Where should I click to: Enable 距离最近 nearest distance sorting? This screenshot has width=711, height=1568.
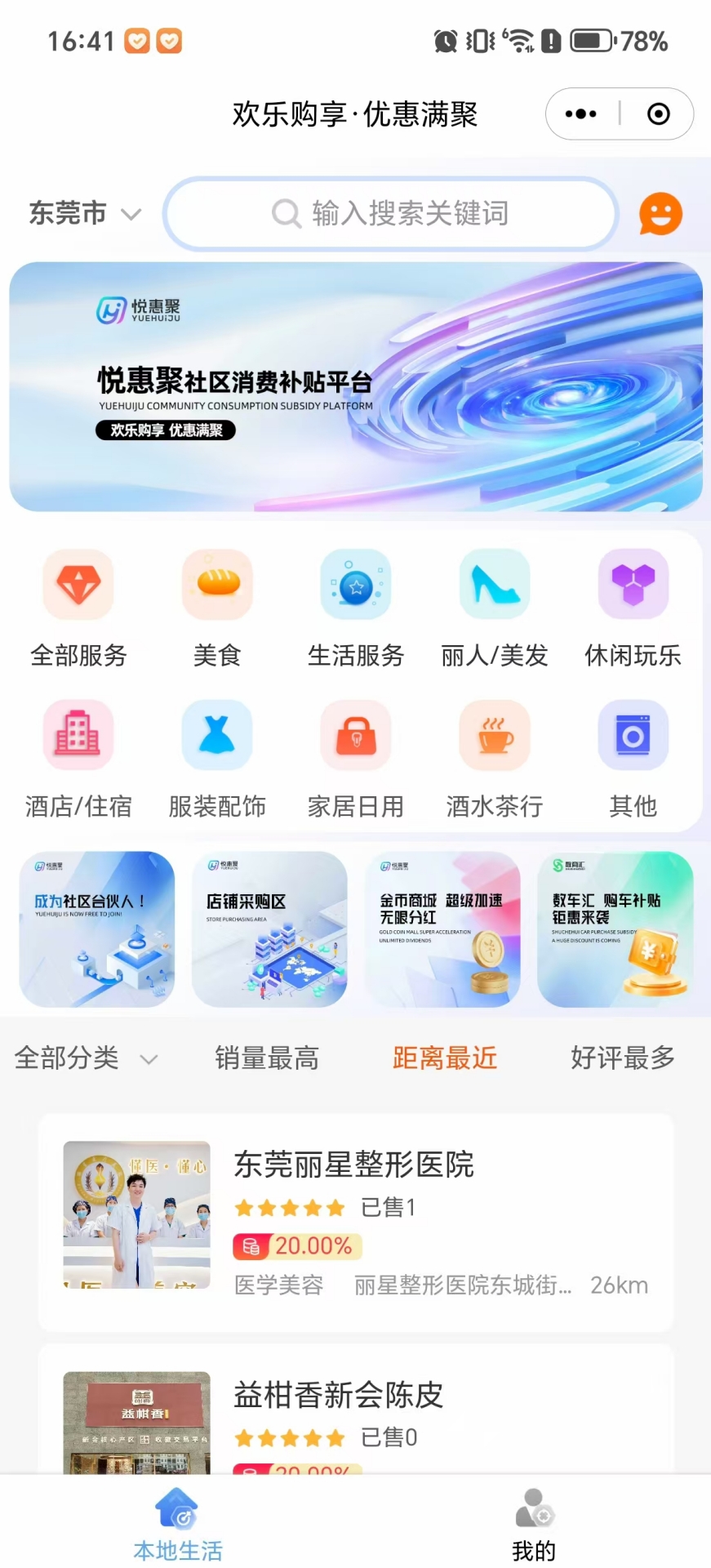click(x=443, y=1058)
